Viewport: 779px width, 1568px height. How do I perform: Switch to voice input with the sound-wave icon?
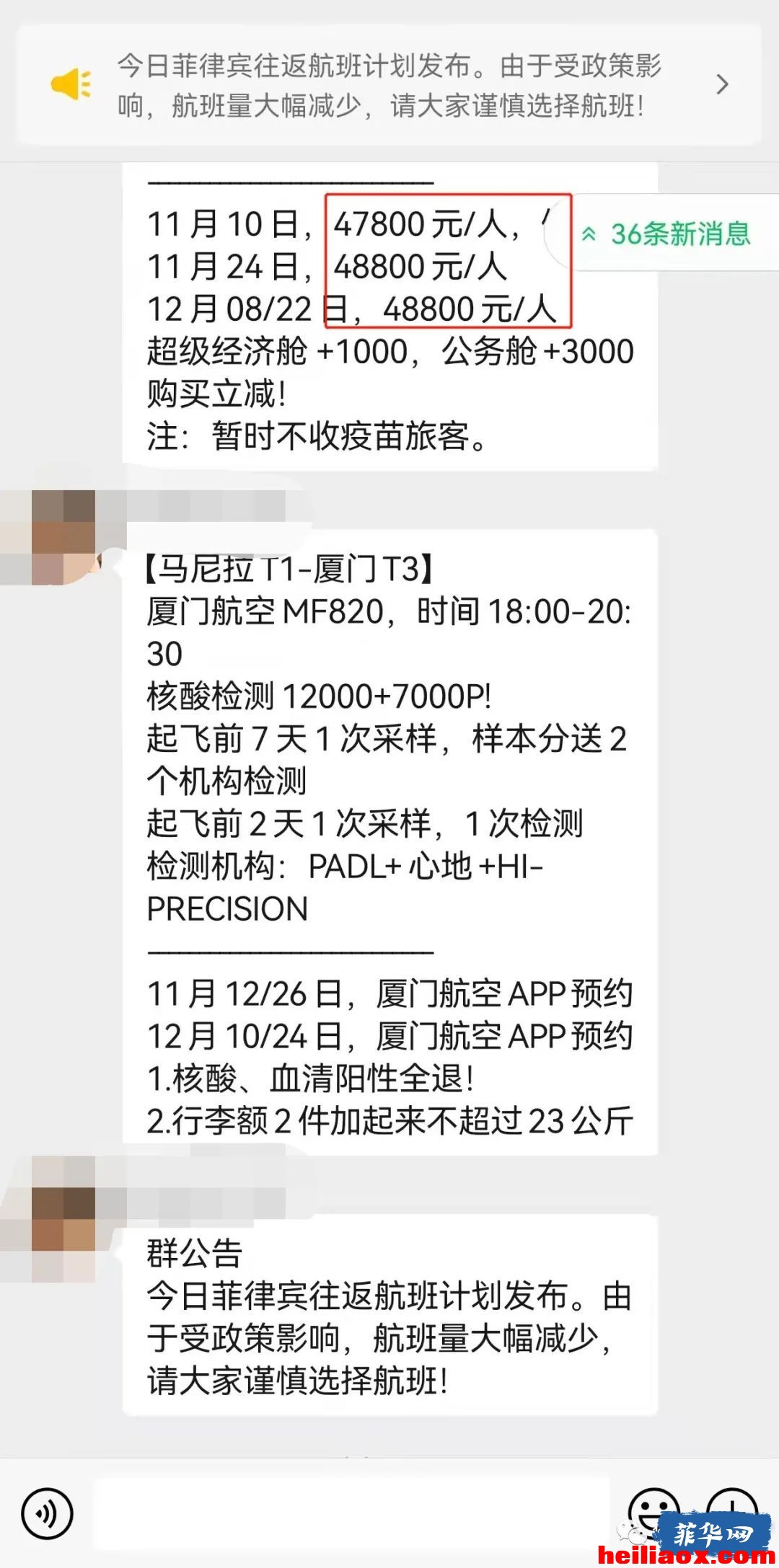(x=48, y=1512)
